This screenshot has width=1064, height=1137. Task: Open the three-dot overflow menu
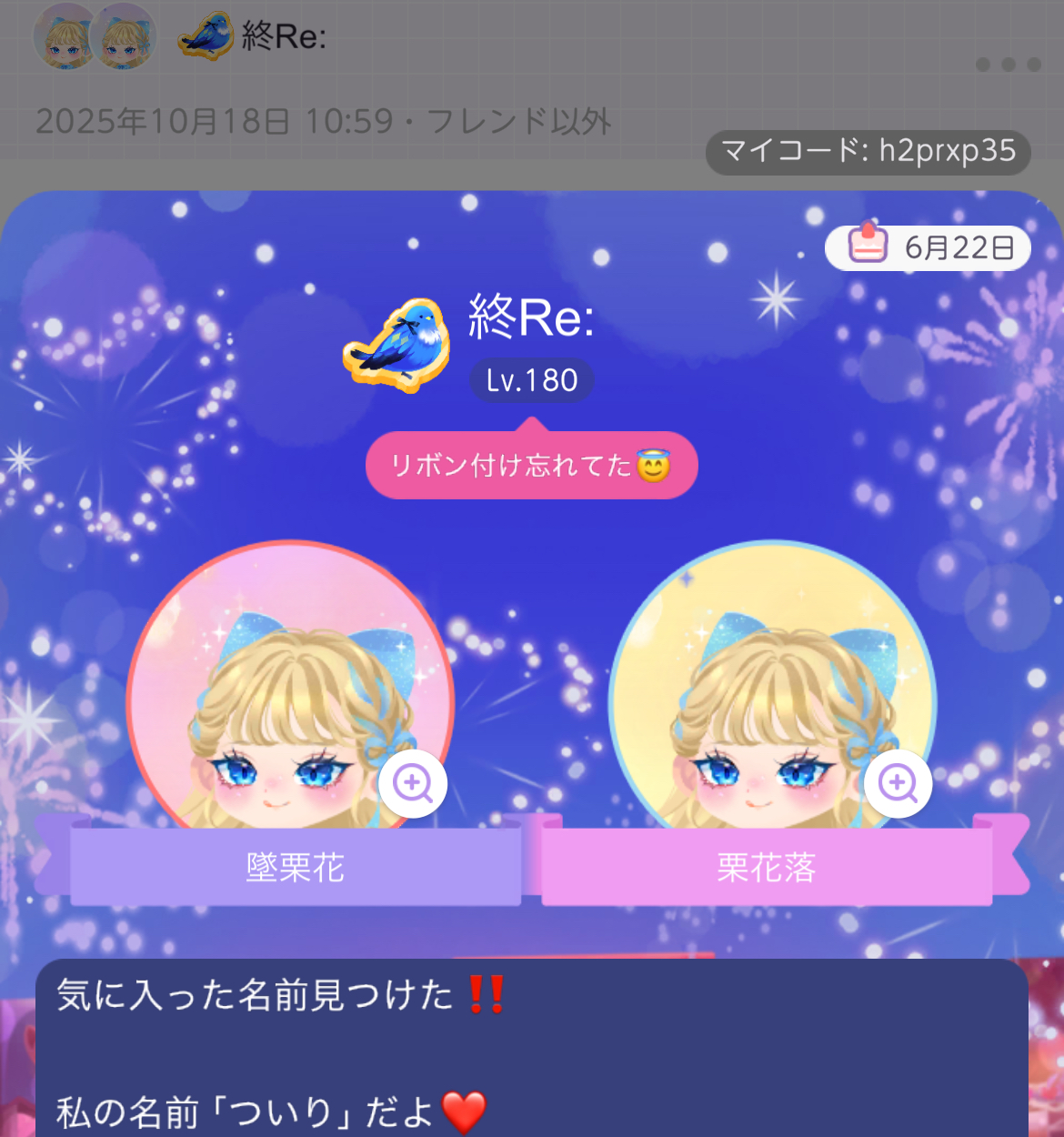tap(1008, 65)
